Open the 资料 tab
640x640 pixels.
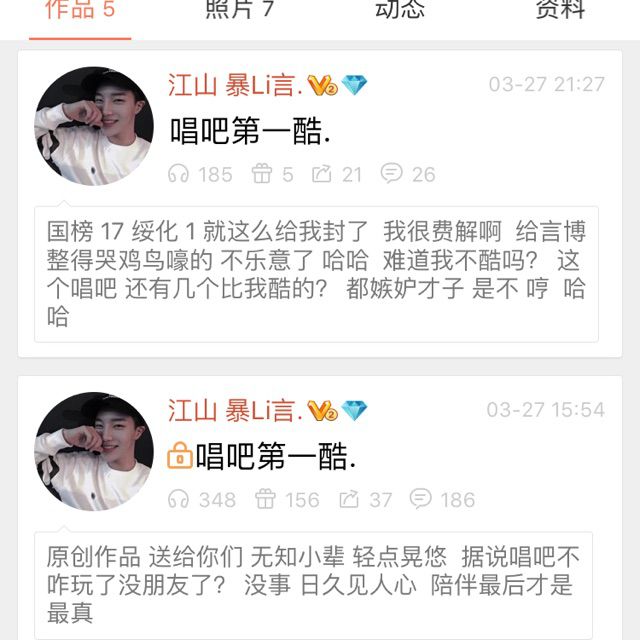coord(560,11)
